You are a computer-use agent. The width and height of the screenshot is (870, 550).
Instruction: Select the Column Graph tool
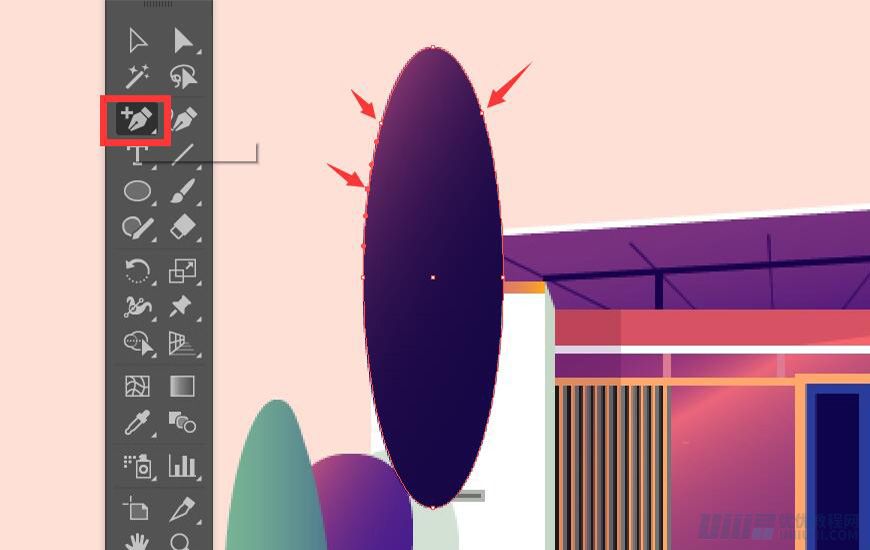pos(183,465)
